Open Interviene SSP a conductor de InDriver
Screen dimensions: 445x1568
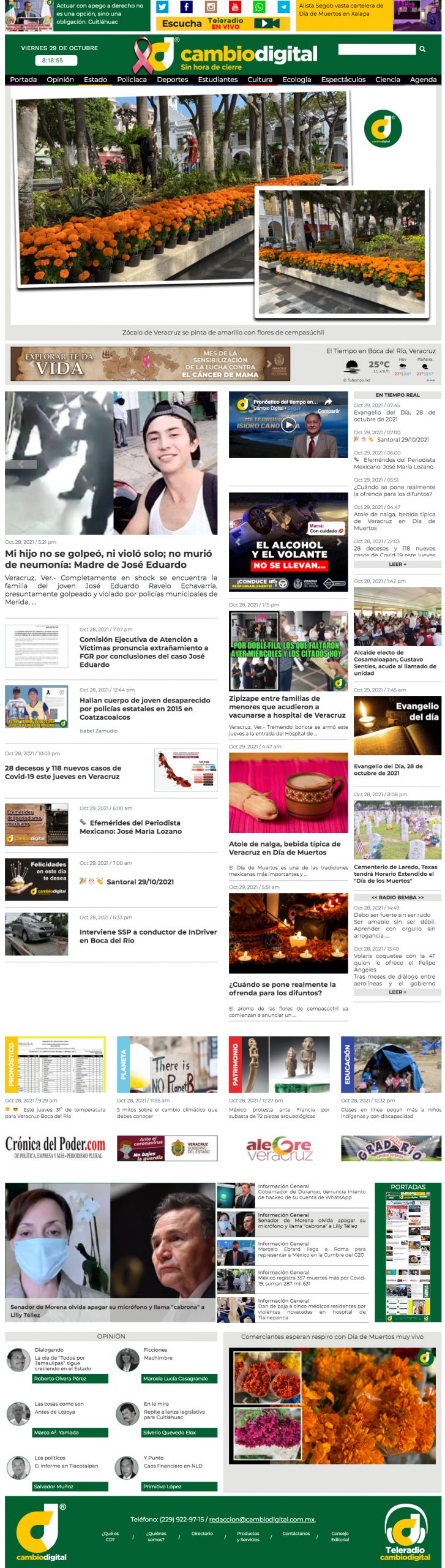point(148,935)
